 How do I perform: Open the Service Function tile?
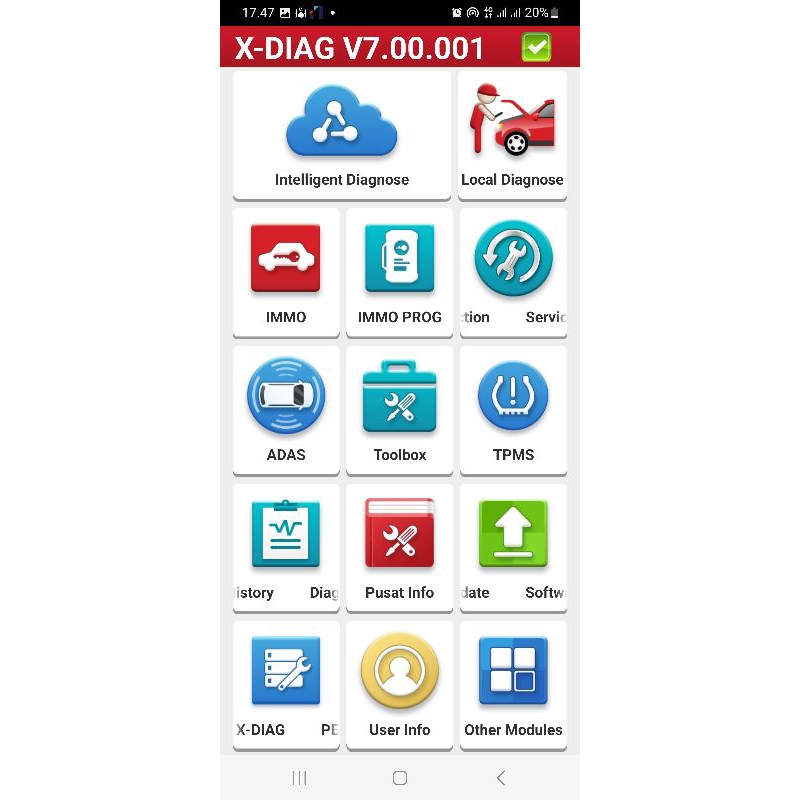[x=513, y=272]
